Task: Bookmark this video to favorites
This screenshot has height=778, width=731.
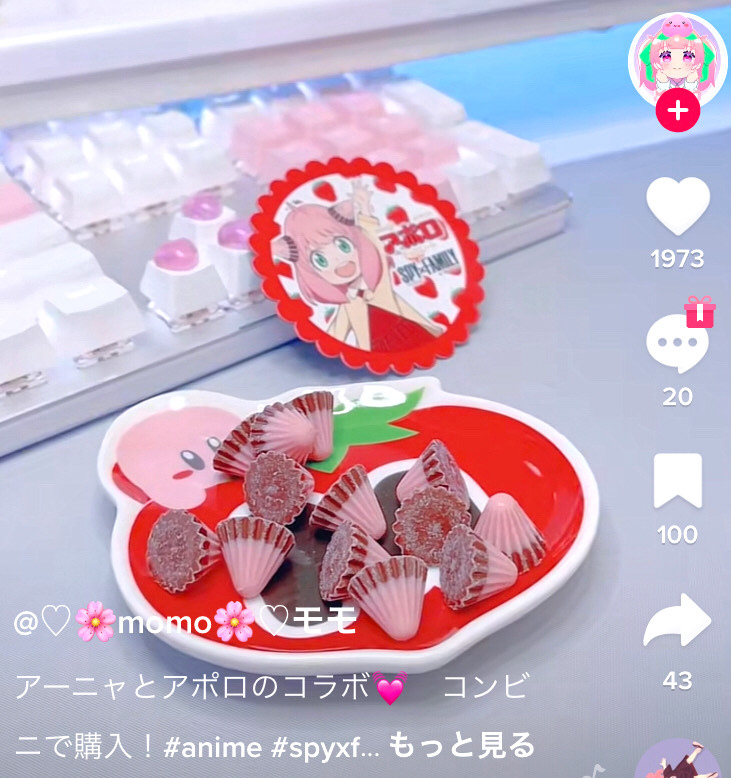Action: pyautogui.click(x=677, y=482)
